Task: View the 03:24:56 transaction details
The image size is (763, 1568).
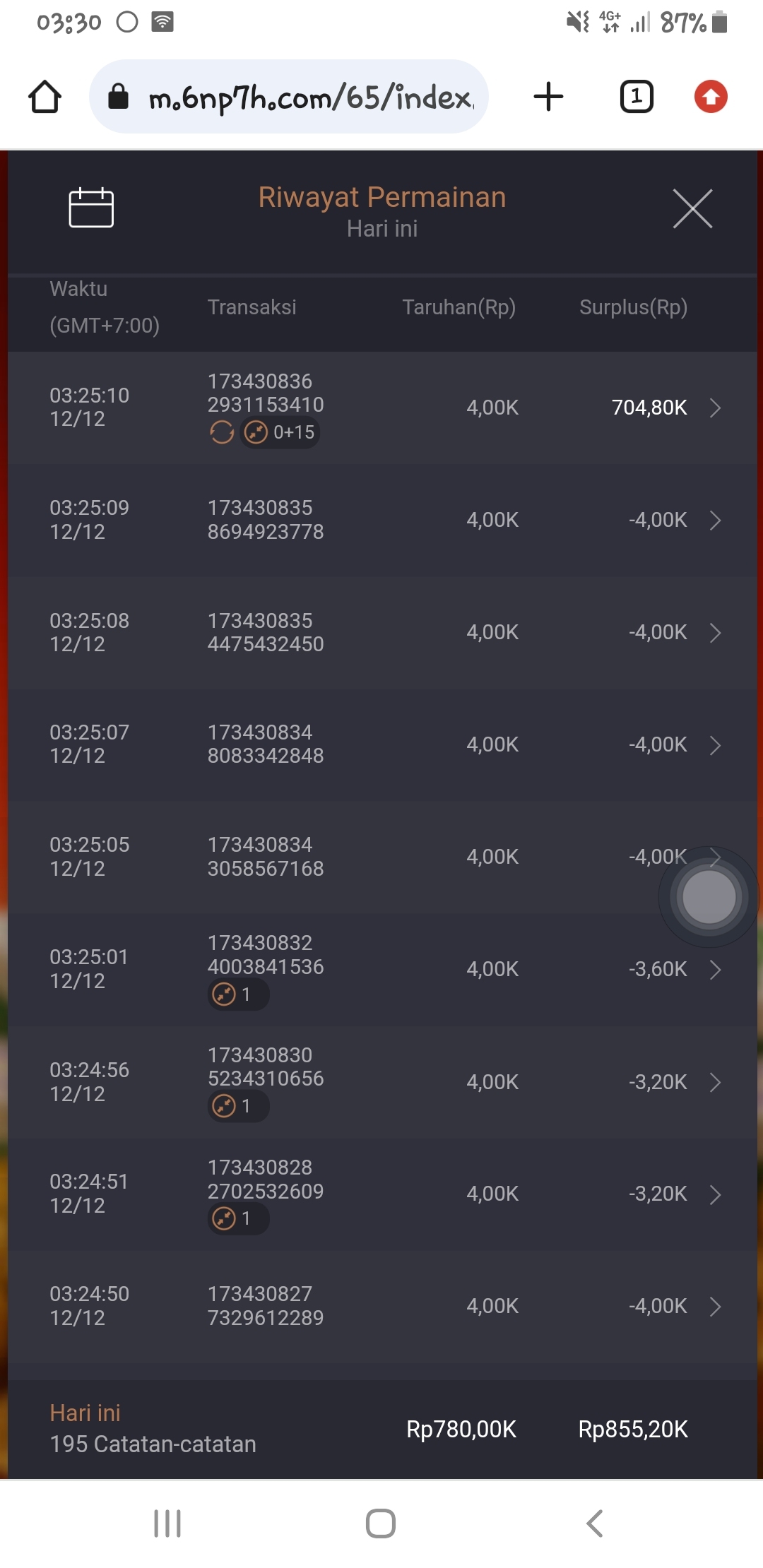Action: (714, 1082)
